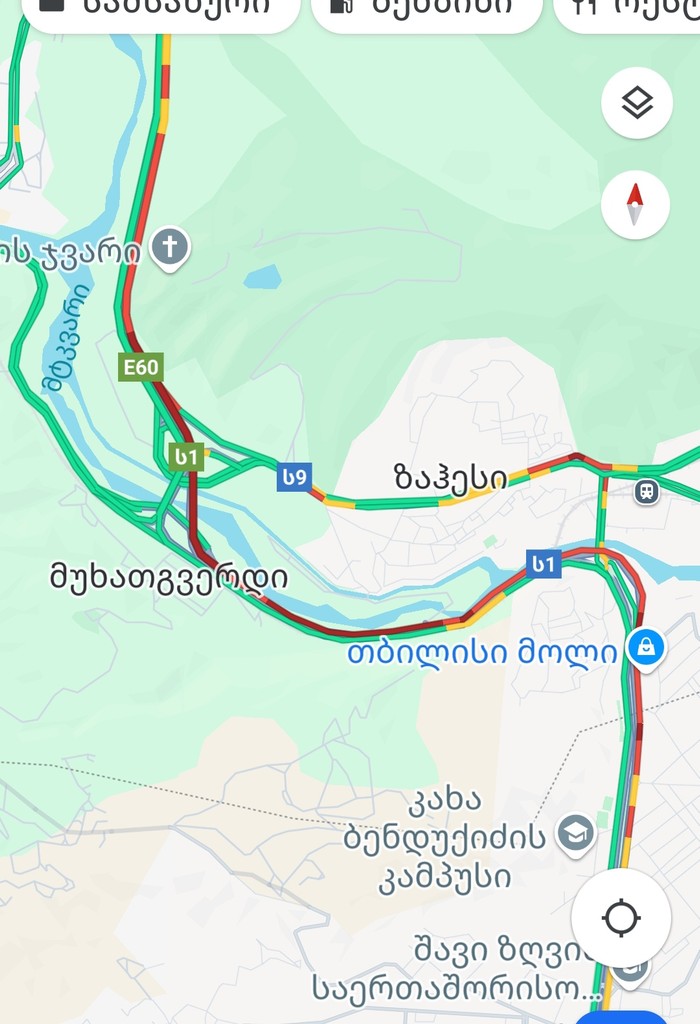Open the train station marker near ზაჰესი
Viewport: 700px width, 1024px height.
click(x=647, y=492)
